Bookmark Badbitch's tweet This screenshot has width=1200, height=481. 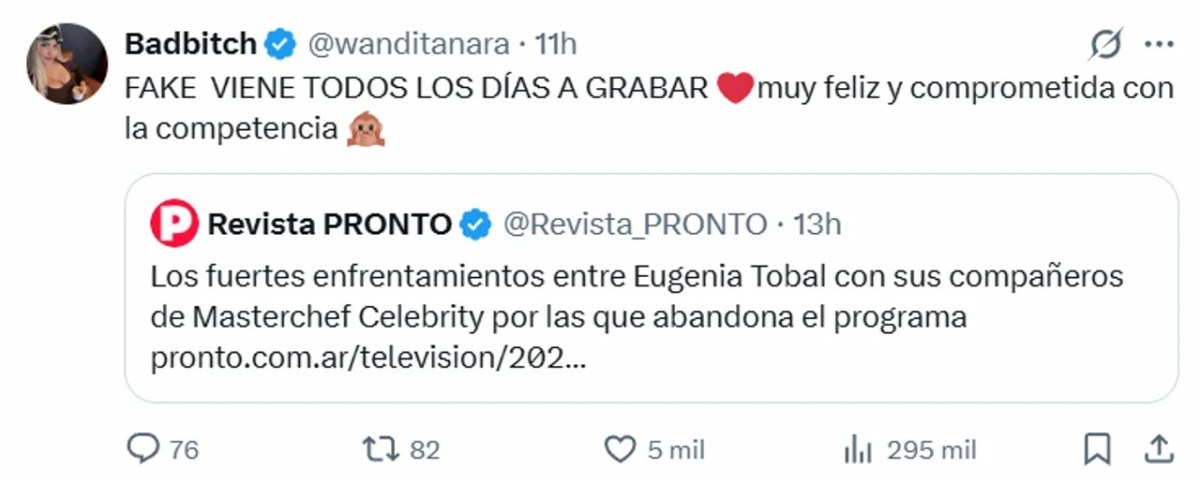click(1097, 449)
